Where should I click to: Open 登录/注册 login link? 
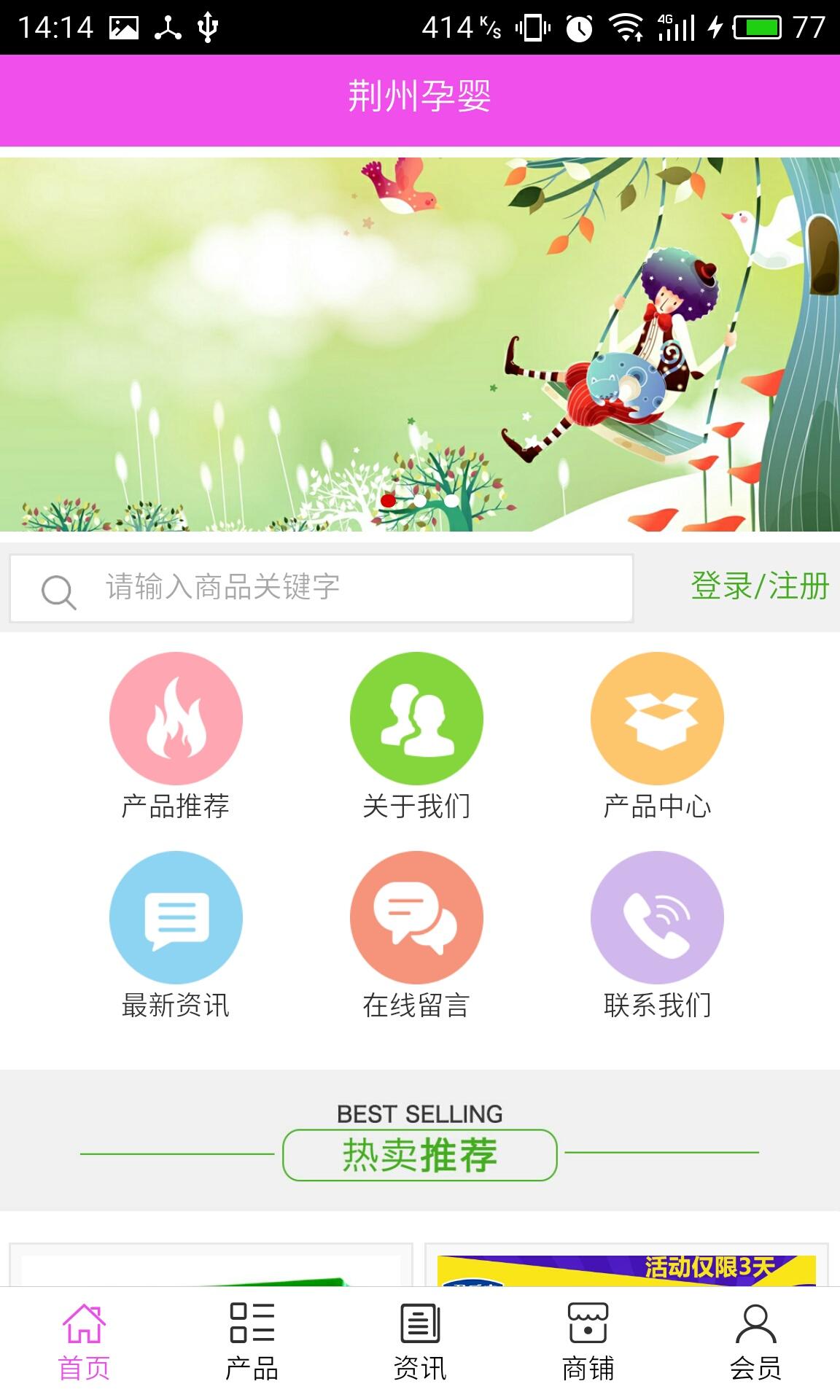point(759,586)
